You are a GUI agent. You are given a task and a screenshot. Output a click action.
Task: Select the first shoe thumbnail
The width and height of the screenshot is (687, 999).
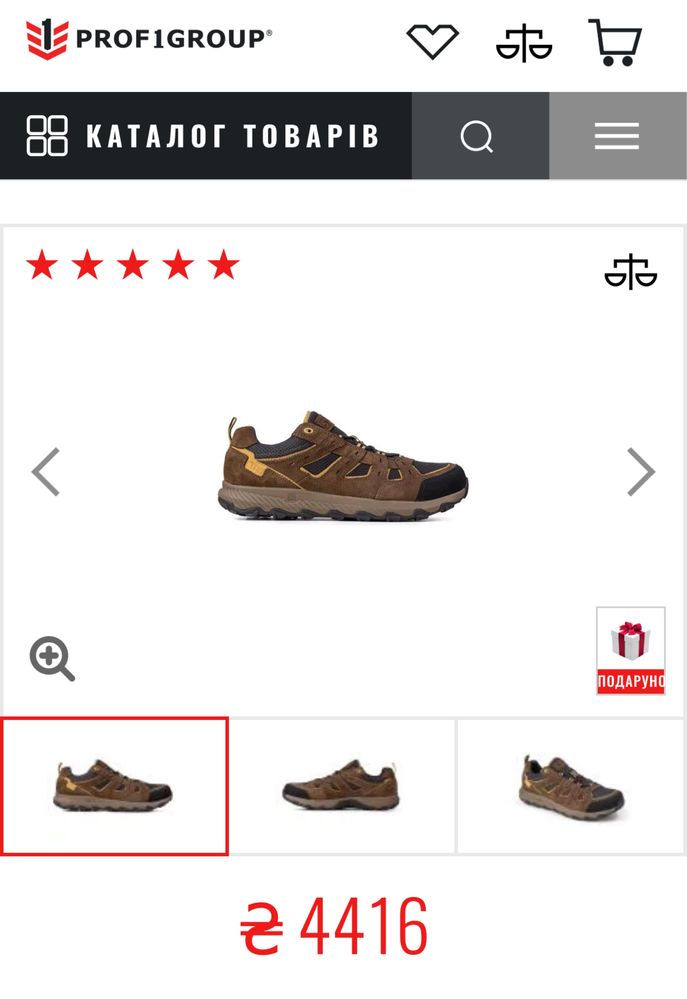coord(114,786)
